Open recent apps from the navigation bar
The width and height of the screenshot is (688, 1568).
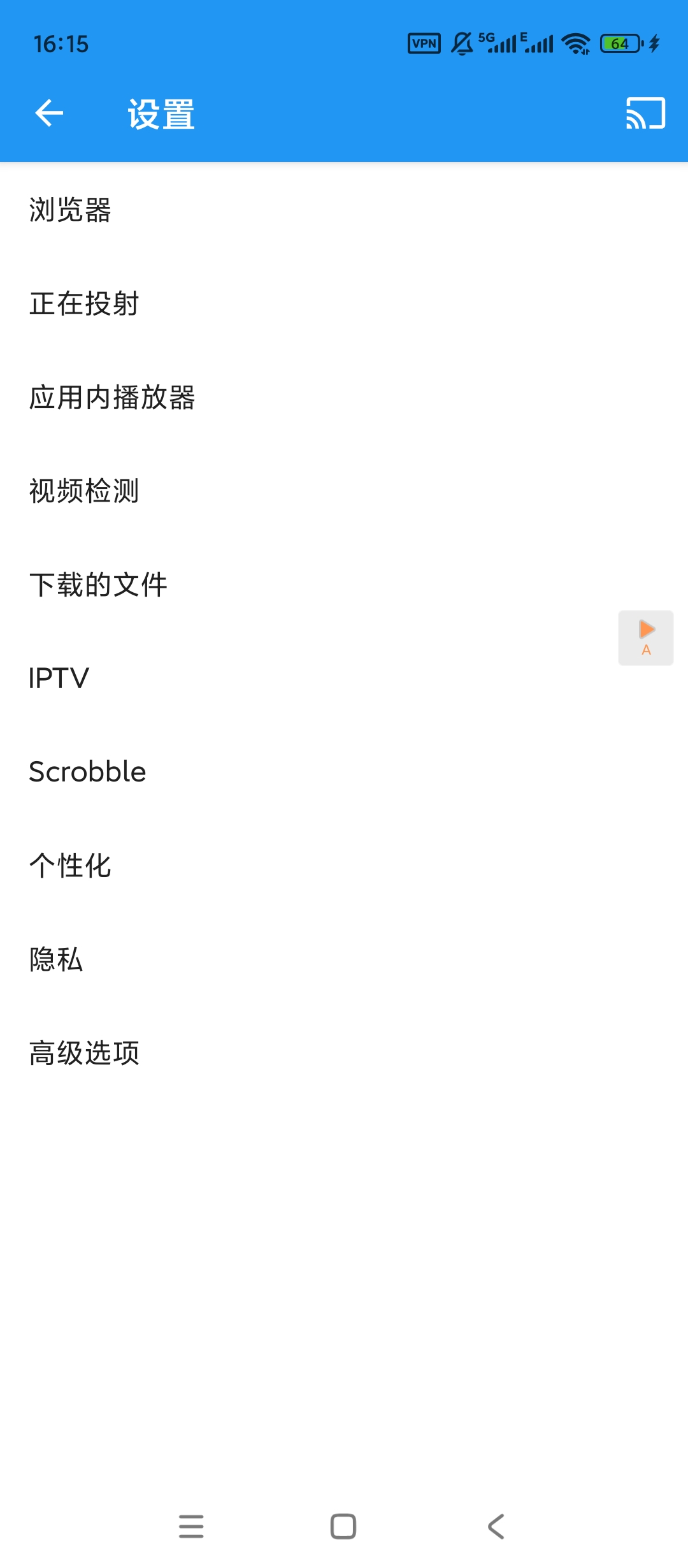tap(191, 1526)
